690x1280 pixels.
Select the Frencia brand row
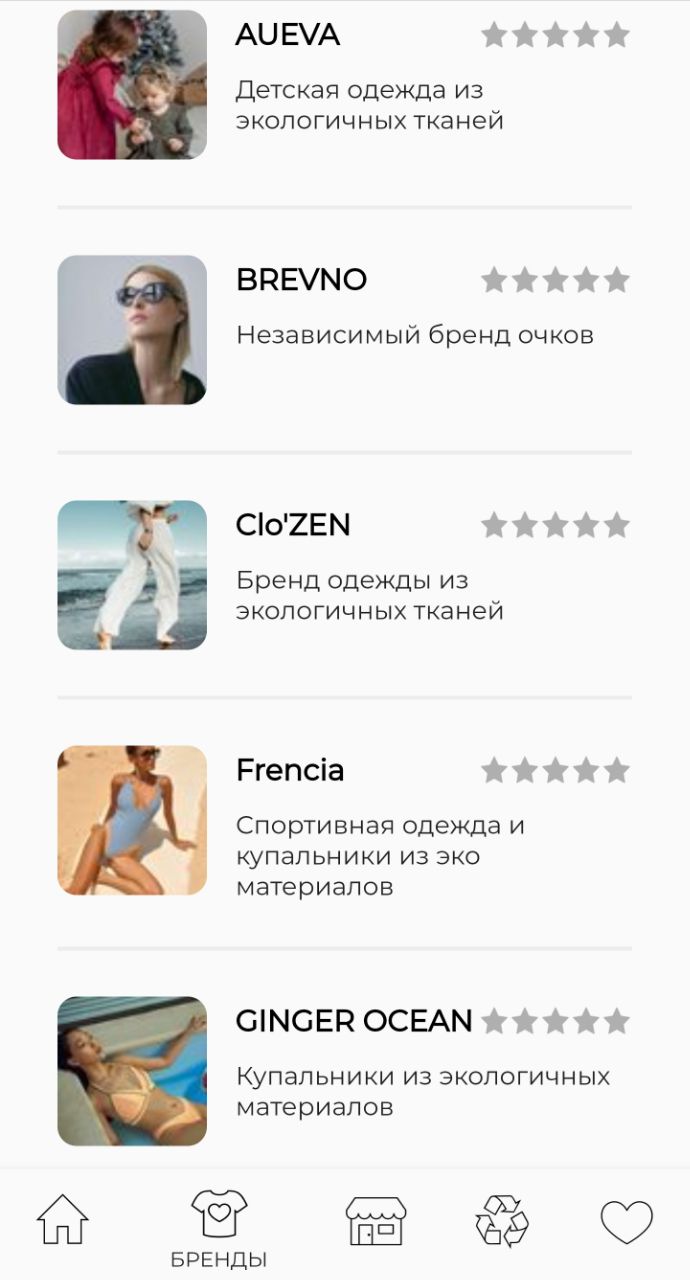[344, 820]
